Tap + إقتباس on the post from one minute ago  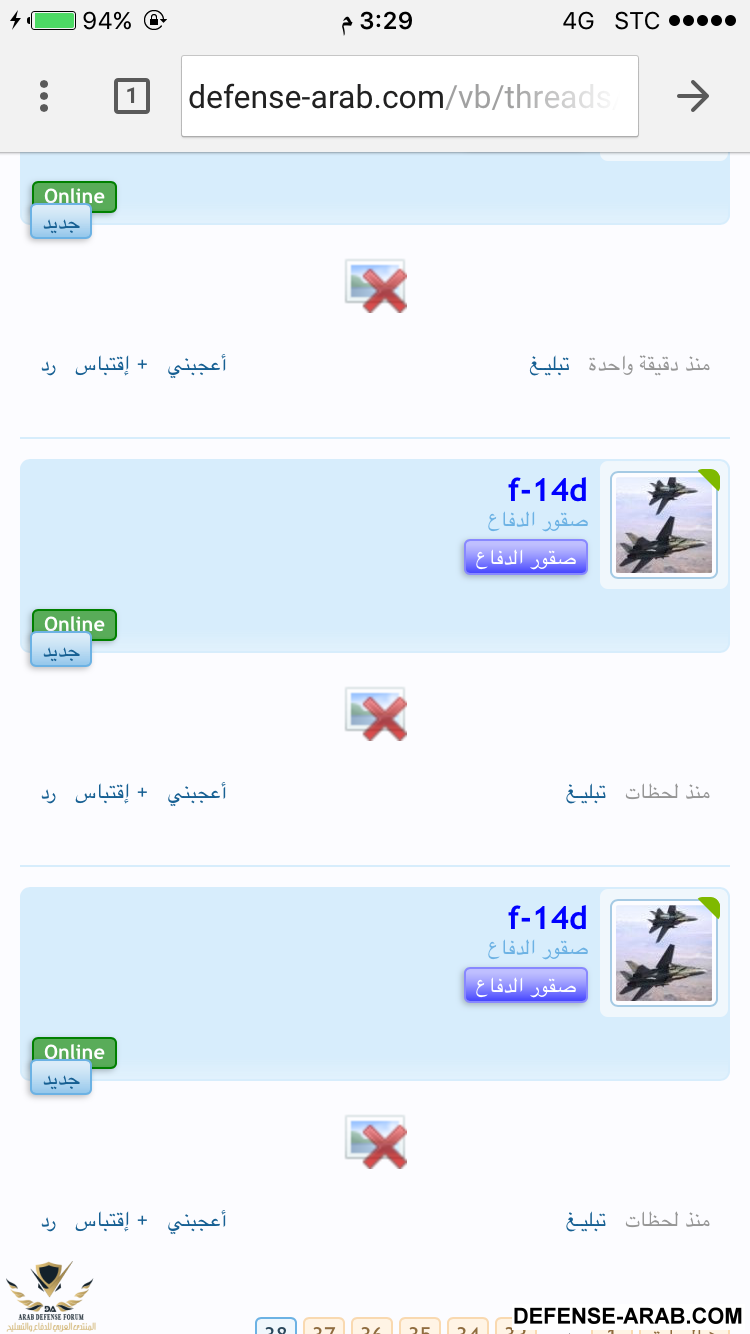click(x=110, y=365)
